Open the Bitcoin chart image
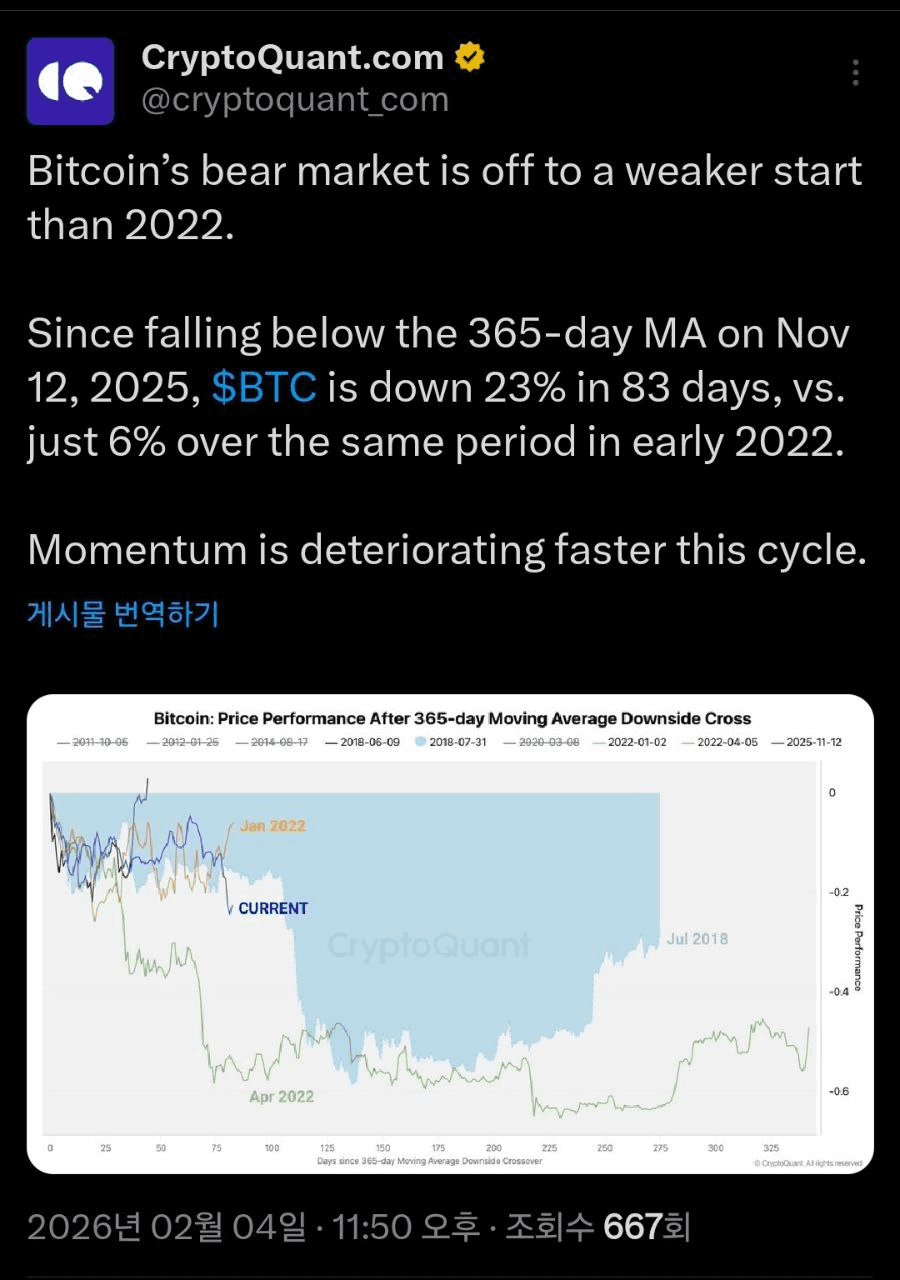This screenshot has width=900, height=1280. coord(450,933)
